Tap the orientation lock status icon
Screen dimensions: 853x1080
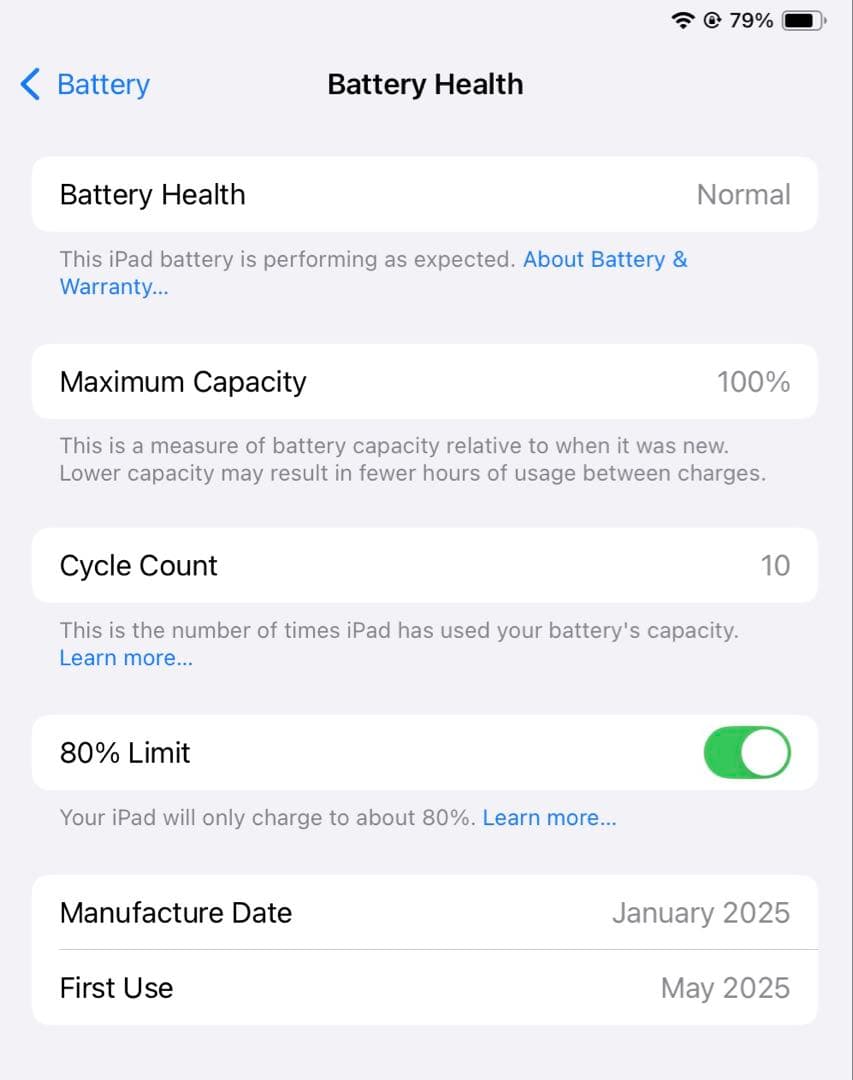pyautogui.click(x=710, y=20)
